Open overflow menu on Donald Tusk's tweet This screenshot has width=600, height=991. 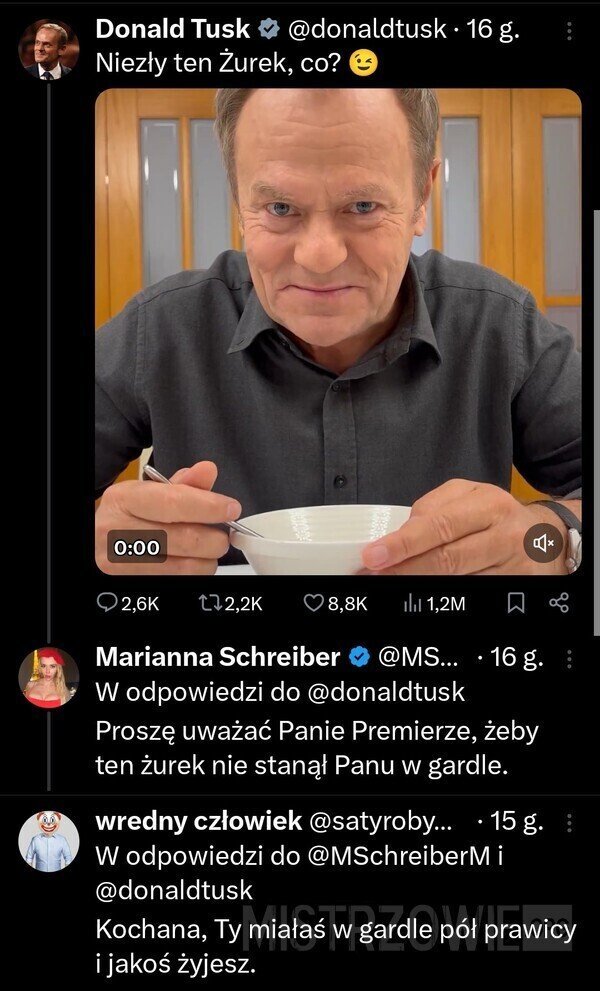point(569,32)
